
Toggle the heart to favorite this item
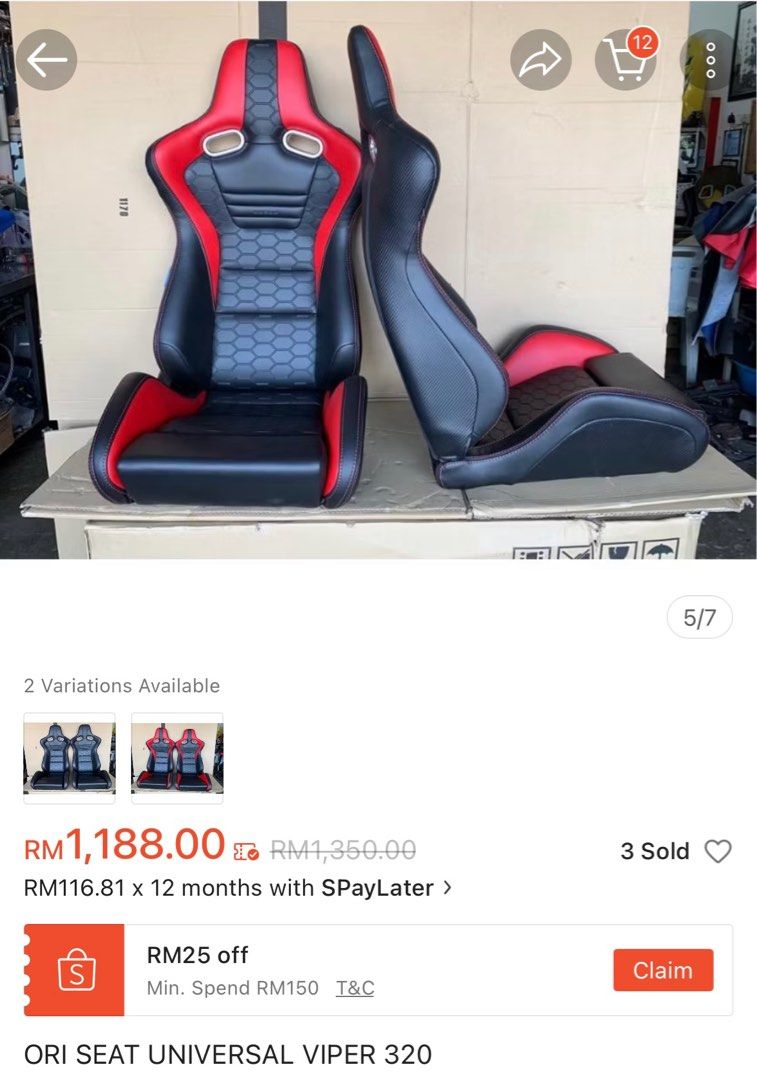tap(716, 851)
